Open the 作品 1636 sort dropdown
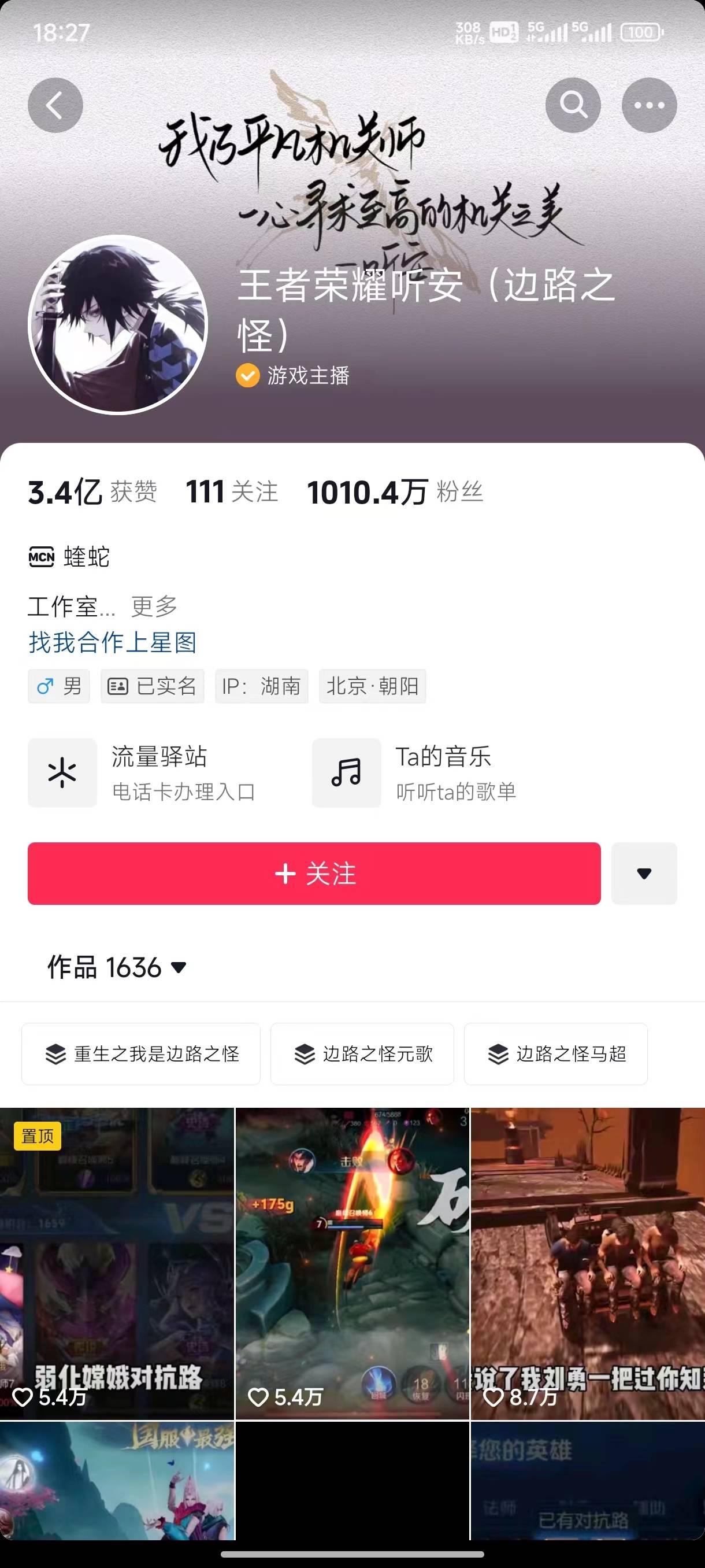The height and width of the screenshot is (1568, 705). (x=117, y=967)
